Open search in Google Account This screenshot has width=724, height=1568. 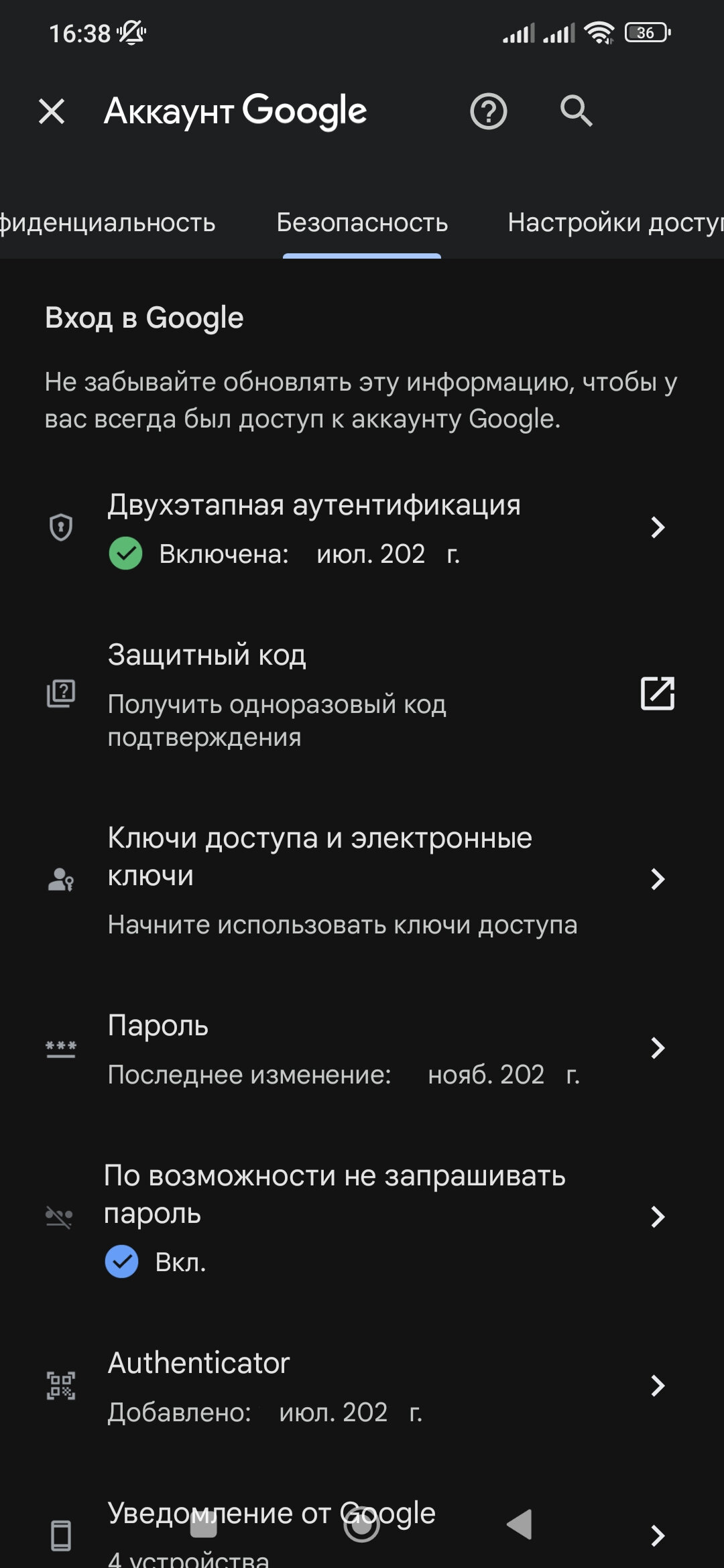pos(576,111)
